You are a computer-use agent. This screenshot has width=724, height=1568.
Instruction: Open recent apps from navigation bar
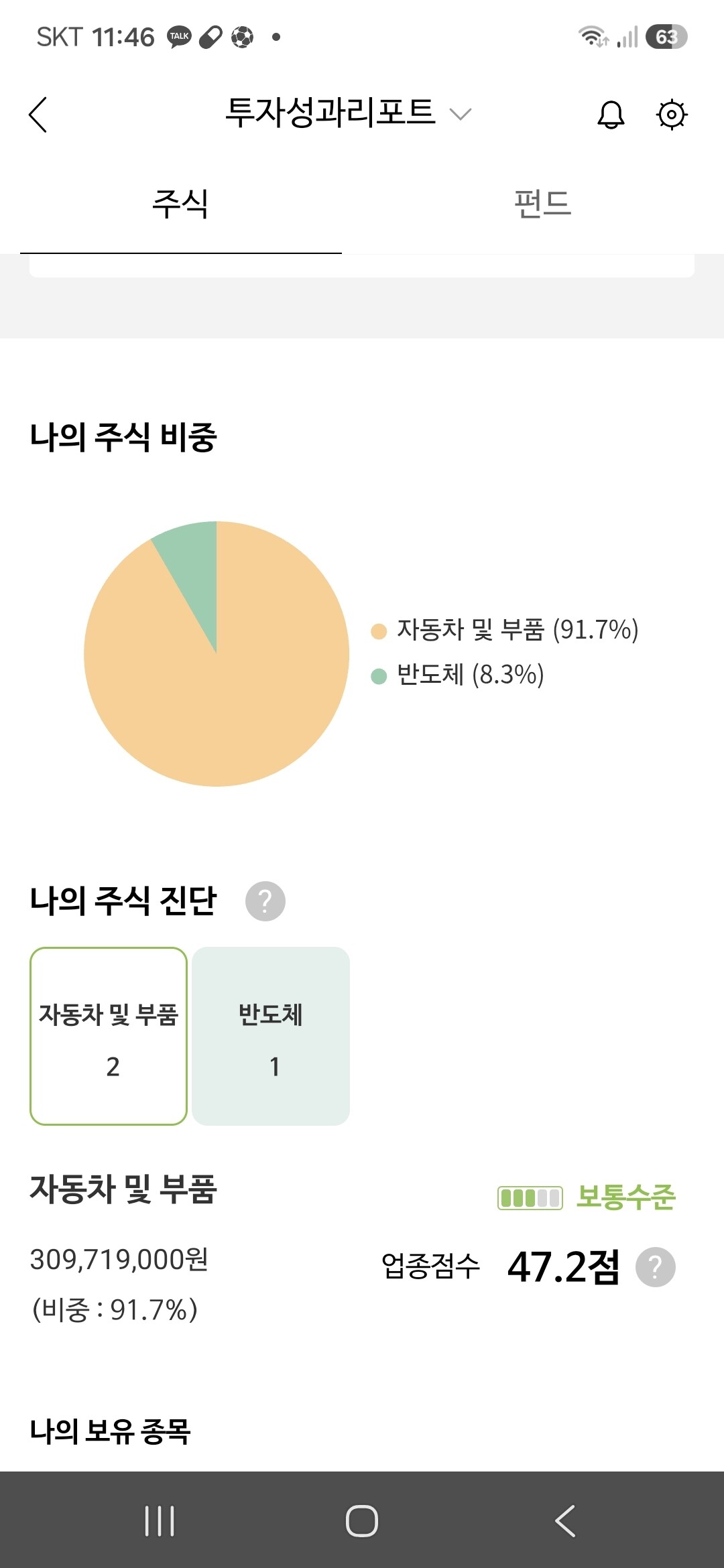(x=160, y=1520)
